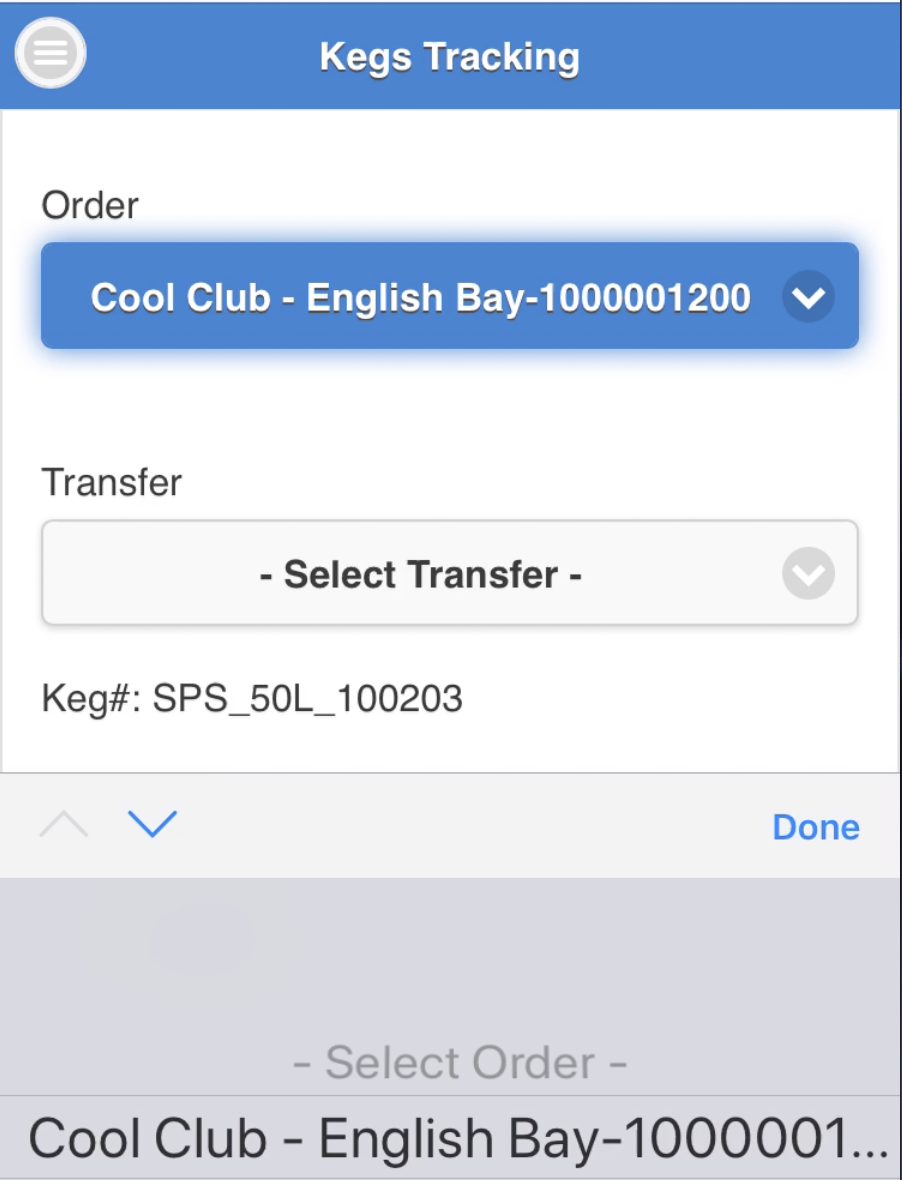Screen dimensions: 902x1180
Task: Tap Done on the picker toolbar
Action: point(815,827)
